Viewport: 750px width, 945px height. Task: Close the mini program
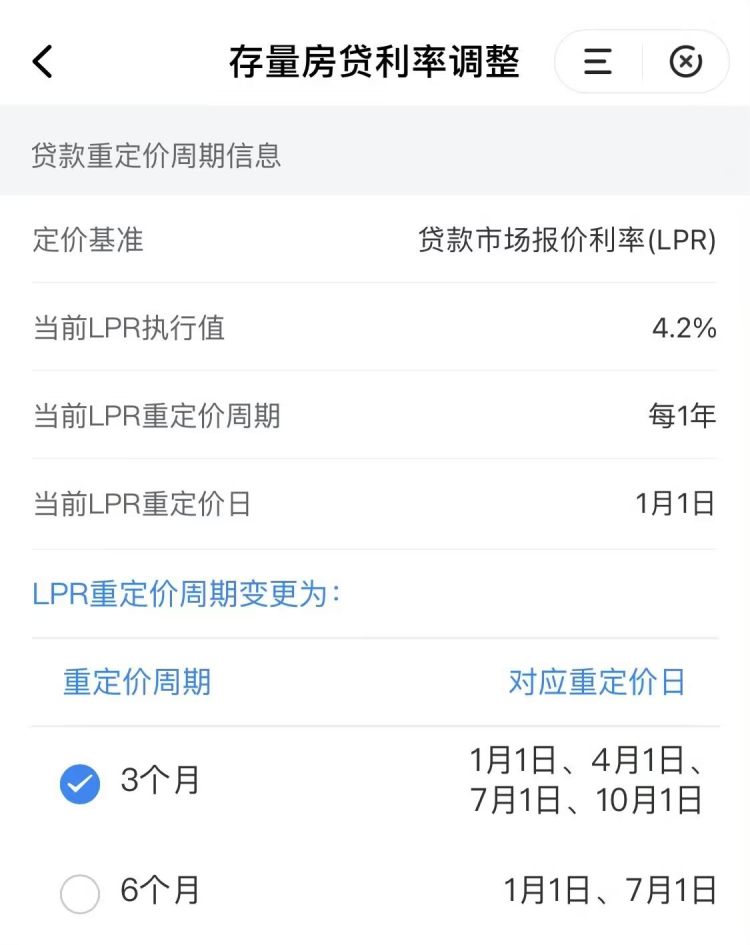click(685, 62)
